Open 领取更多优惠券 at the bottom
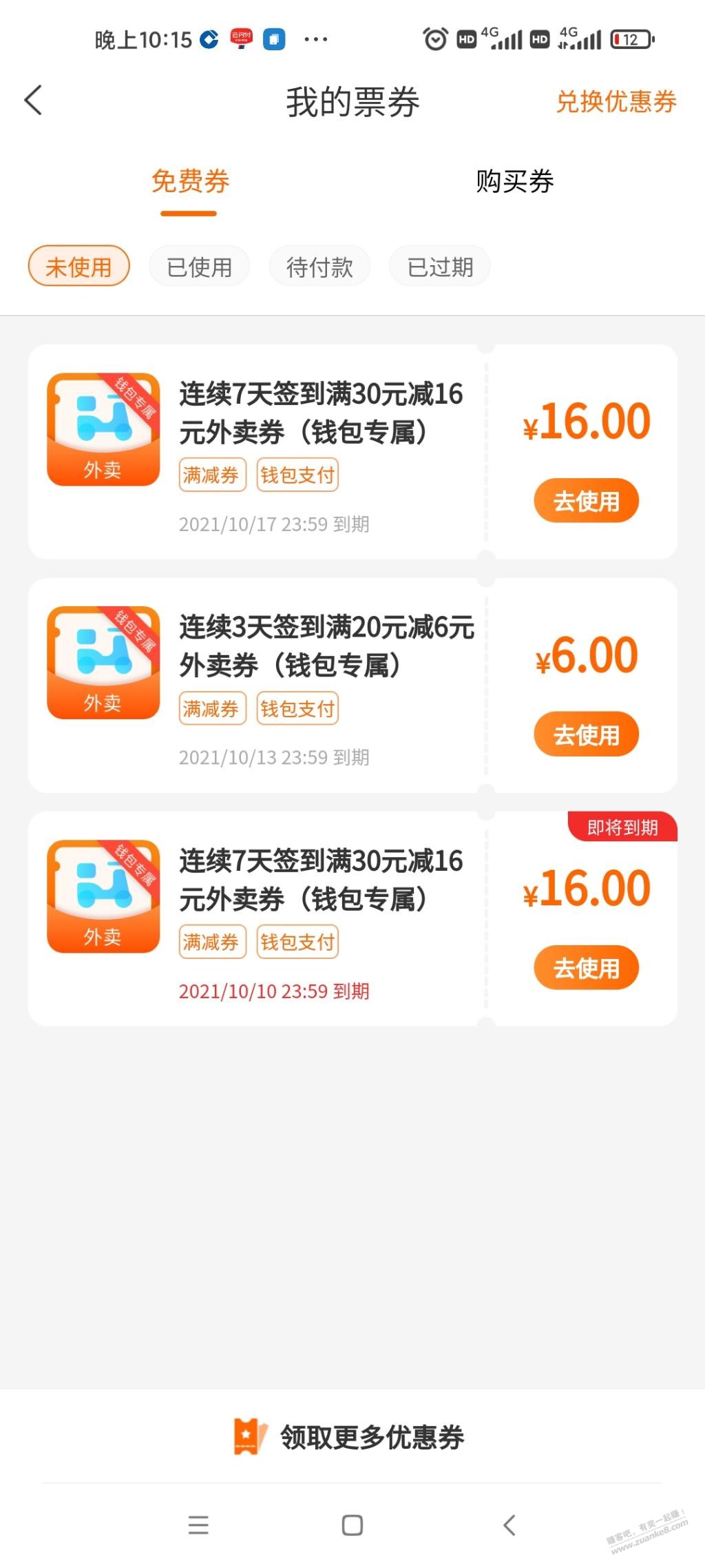The image size is (705, 1568). pos(351,1436)
